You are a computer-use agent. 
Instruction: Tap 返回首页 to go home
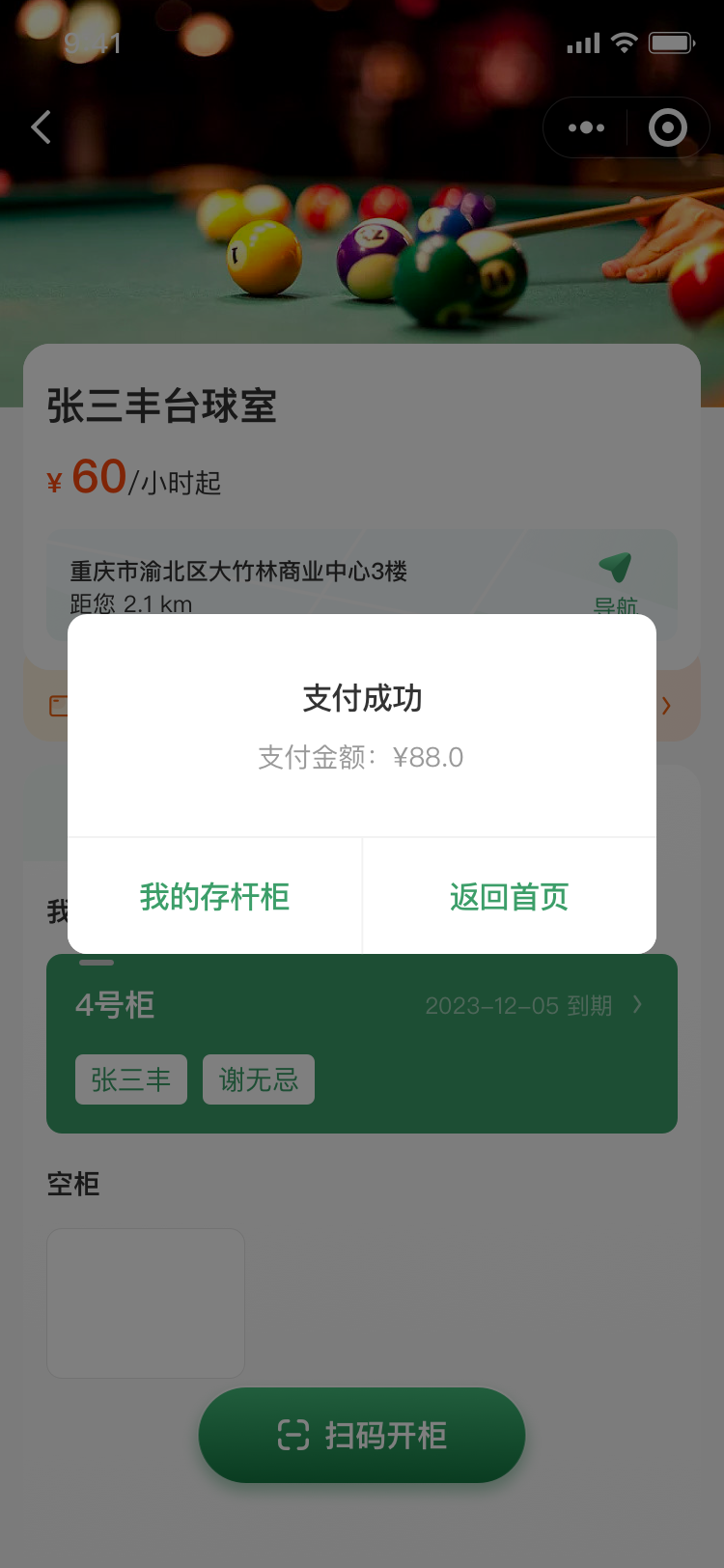pos(509,897)
